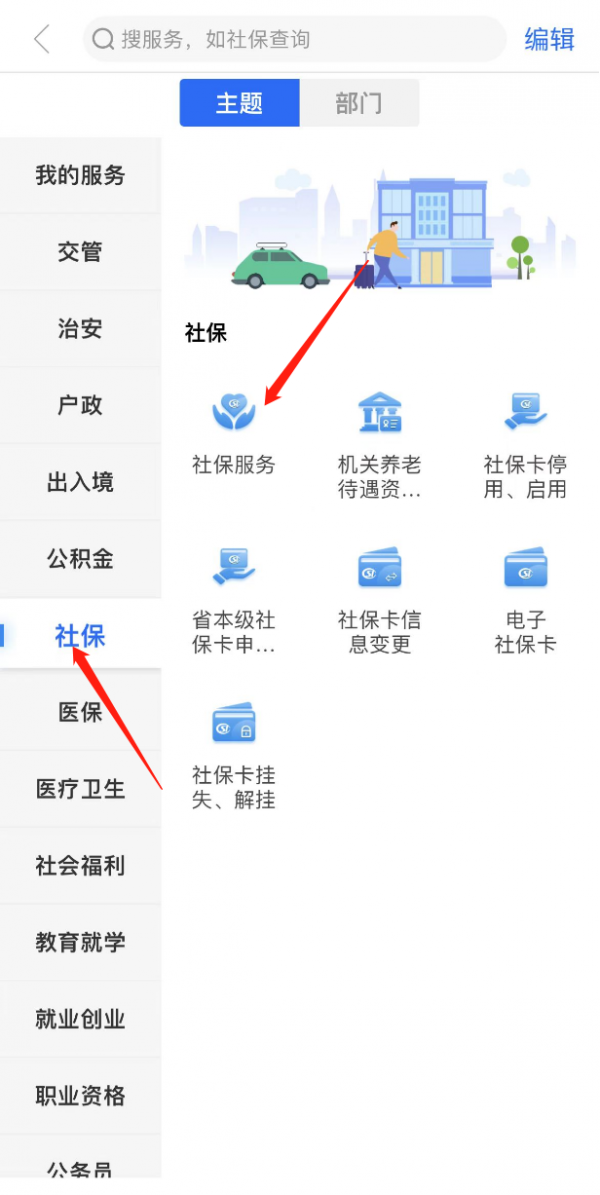Select the 医保 category
This screenshot has width=600, height=1195.
(80, 713)
